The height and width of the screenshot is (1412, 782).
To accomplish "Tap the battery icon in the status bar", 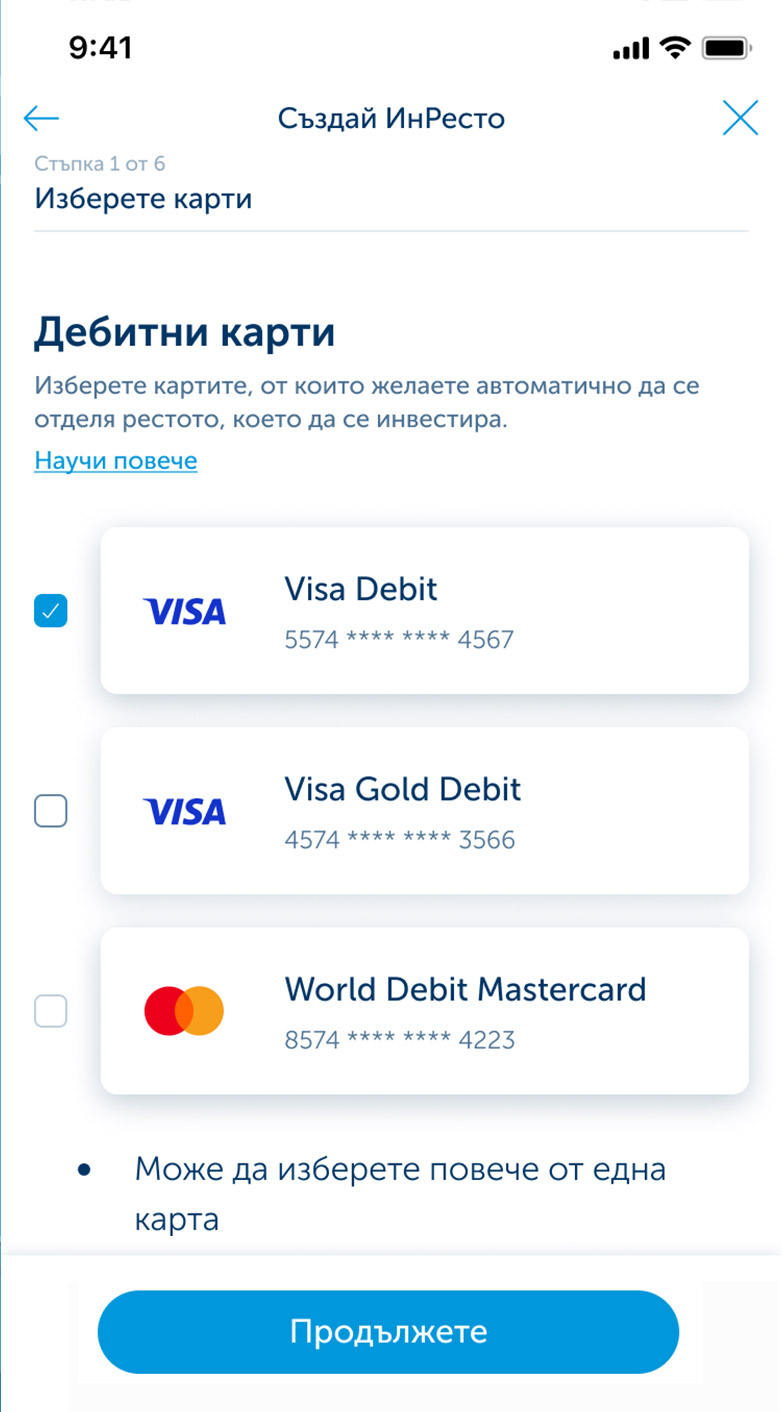I will point(727,46).
